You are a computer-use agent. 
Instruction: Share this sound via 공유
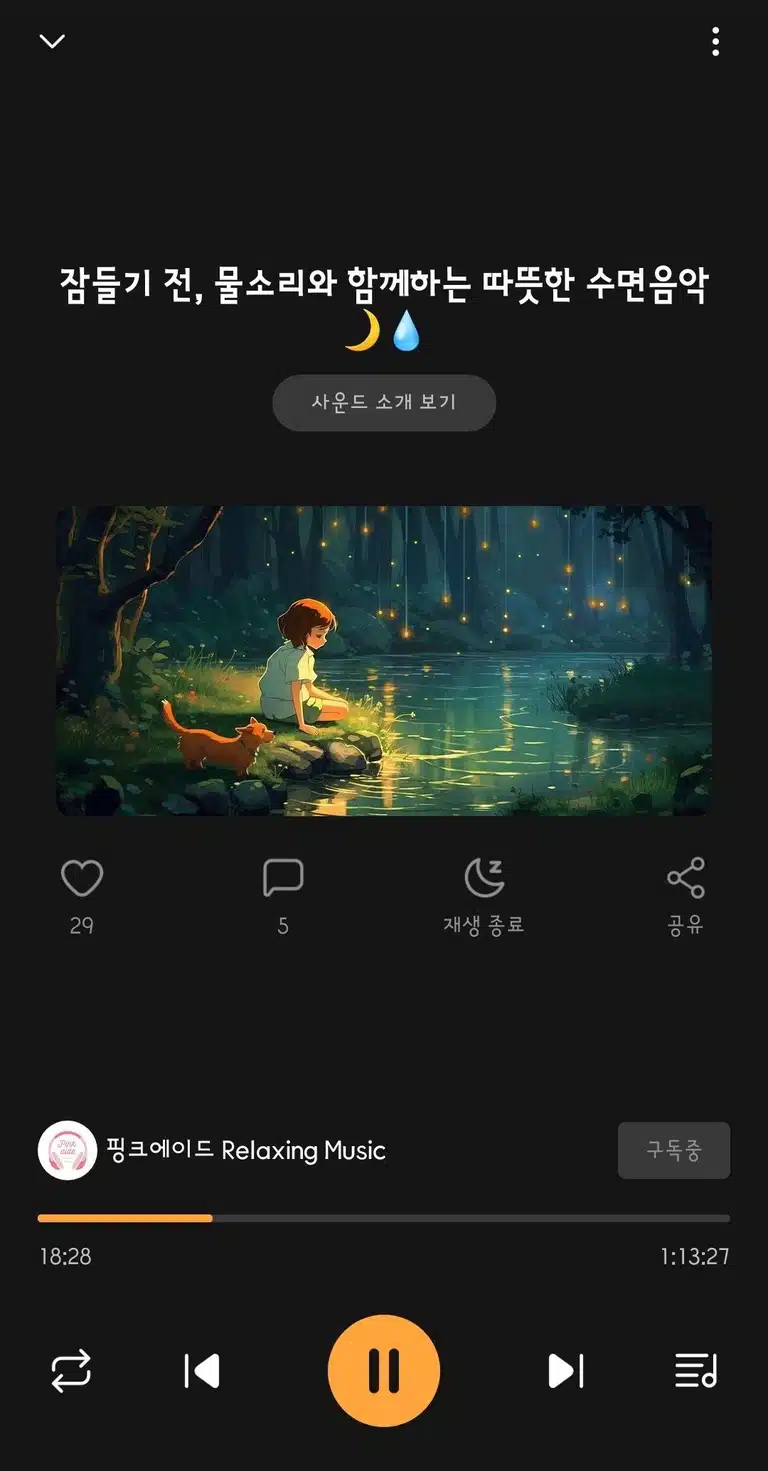(686, 878)
